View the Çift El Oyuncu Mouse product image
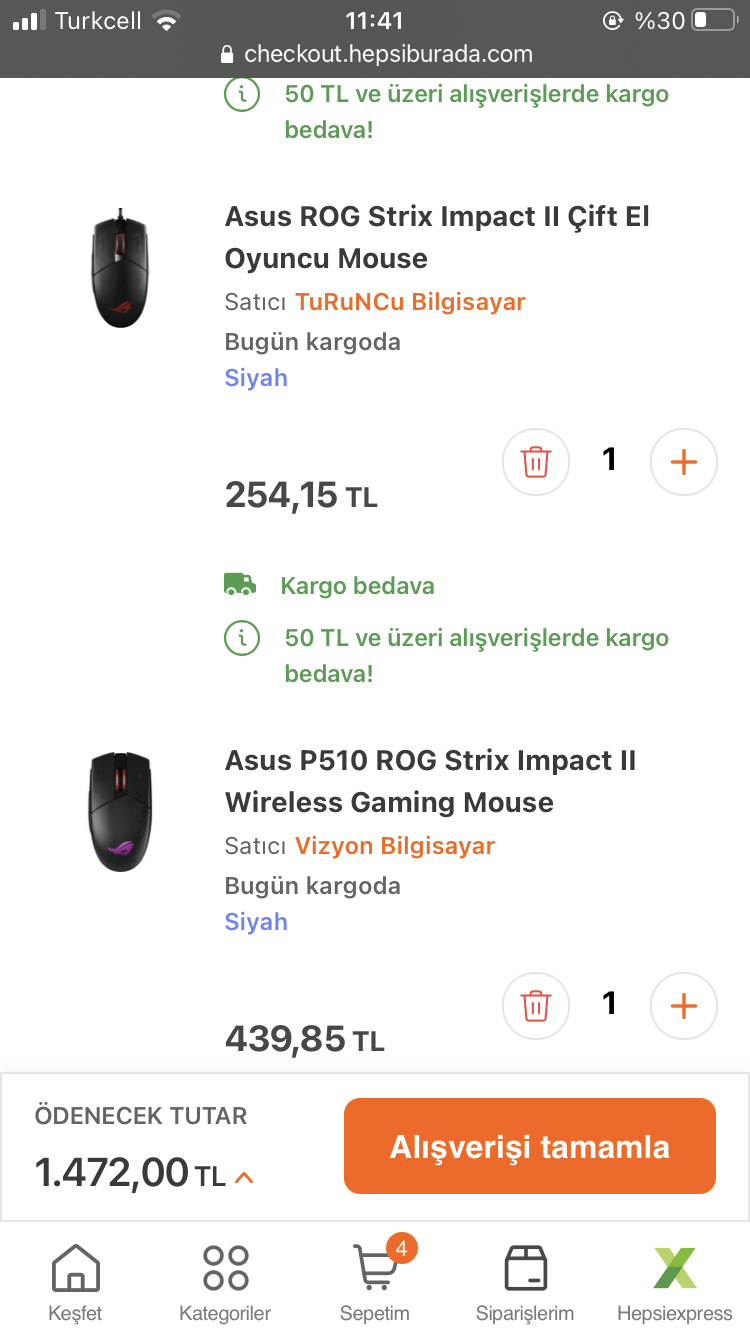This screenshot has height=1334, width=750. click(x=120, y=268)
